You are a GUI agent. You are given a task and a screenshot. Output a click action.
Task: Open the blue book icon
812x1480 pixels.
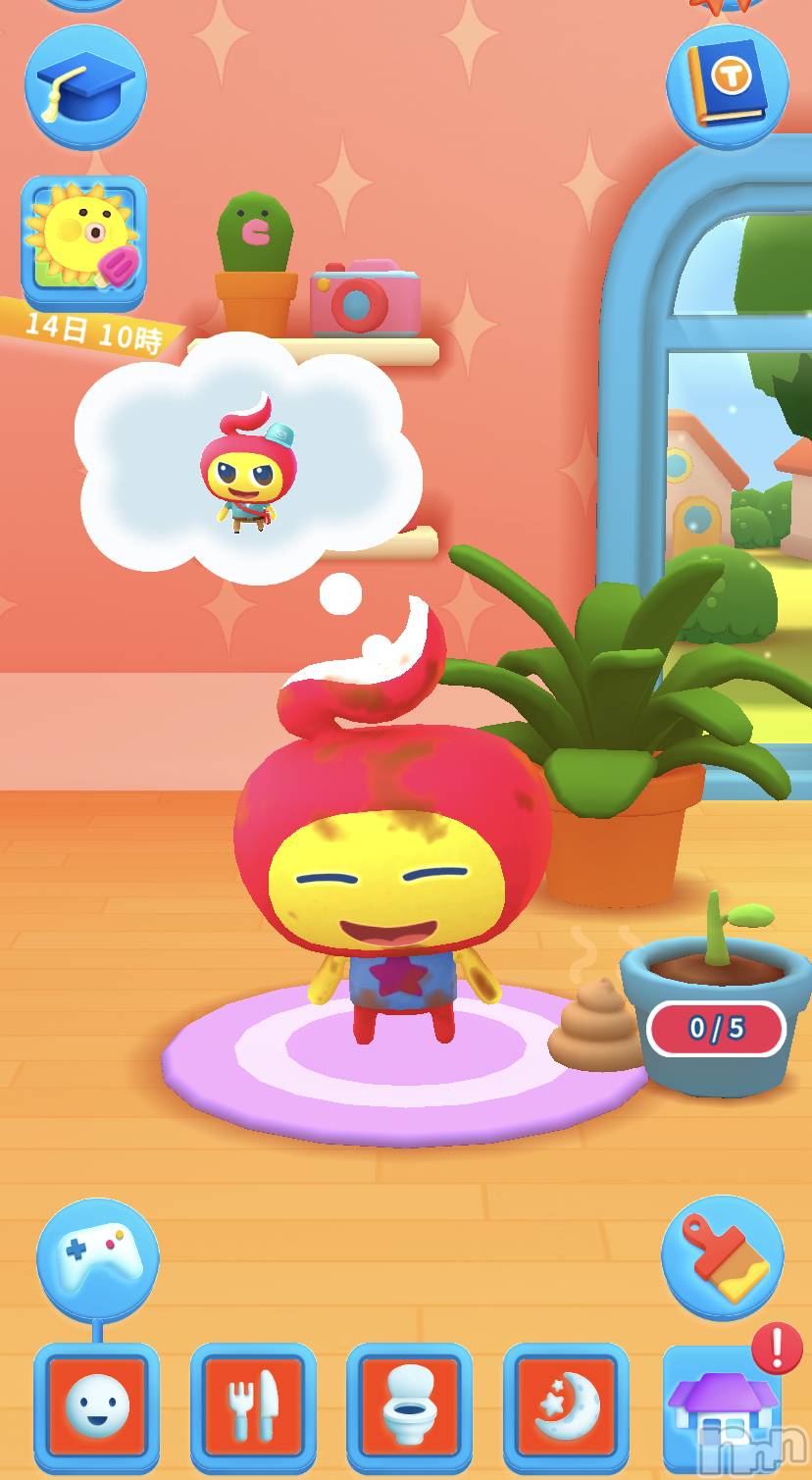(x=727, y=84)
